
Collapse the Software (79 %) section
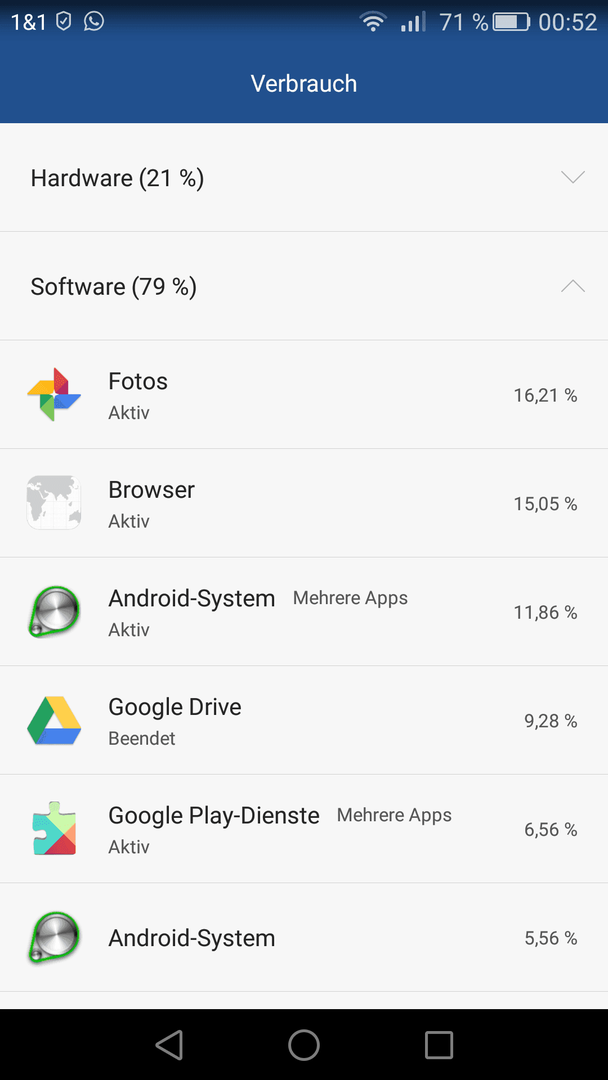click(304, 286)
